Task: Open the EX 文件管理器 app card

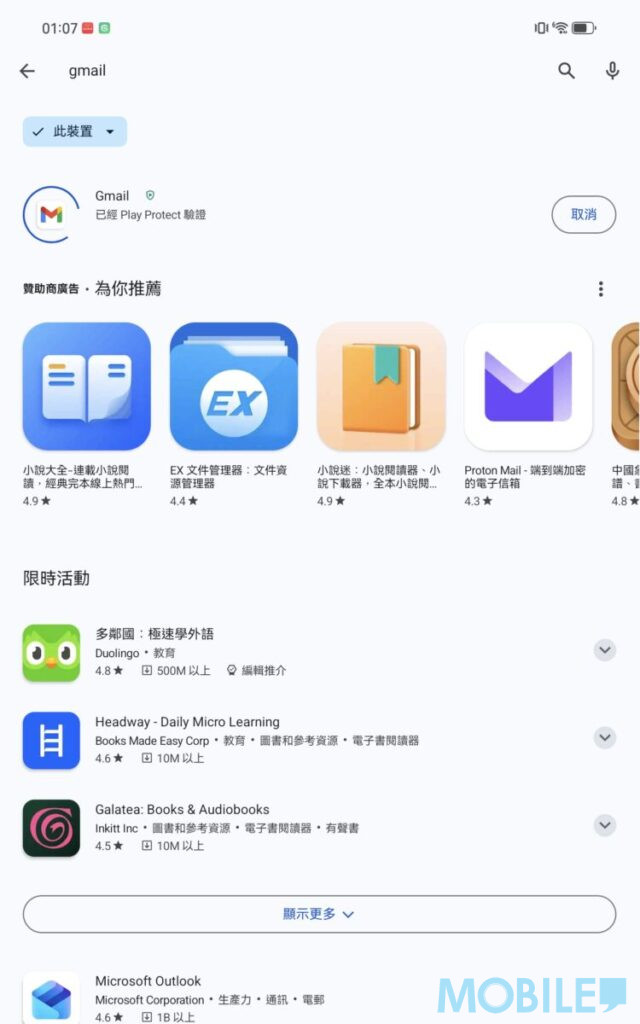Action: click(x=233, y=414)
